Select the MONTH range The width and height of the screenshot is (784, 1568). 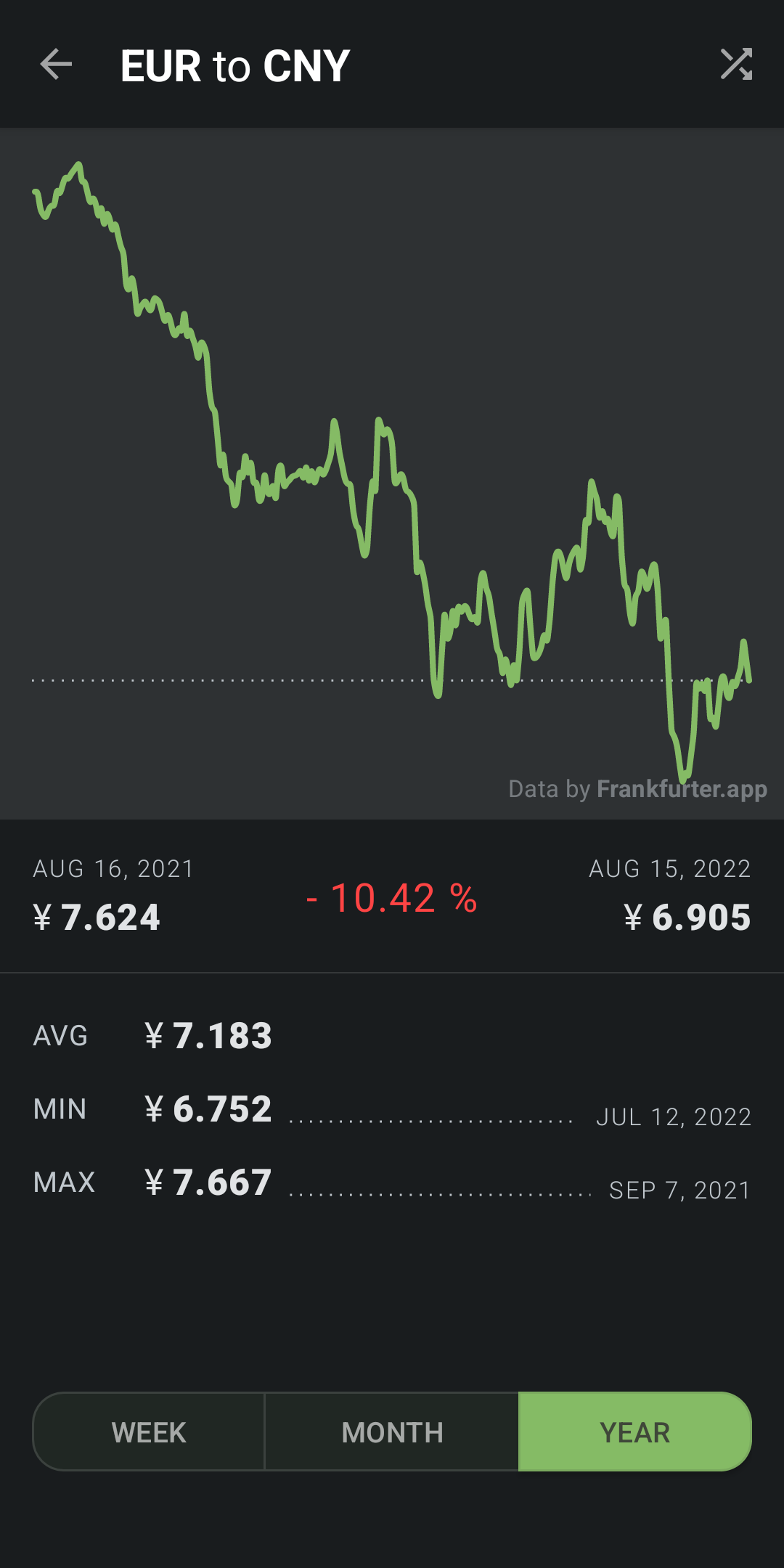(x=392, y=1432)
